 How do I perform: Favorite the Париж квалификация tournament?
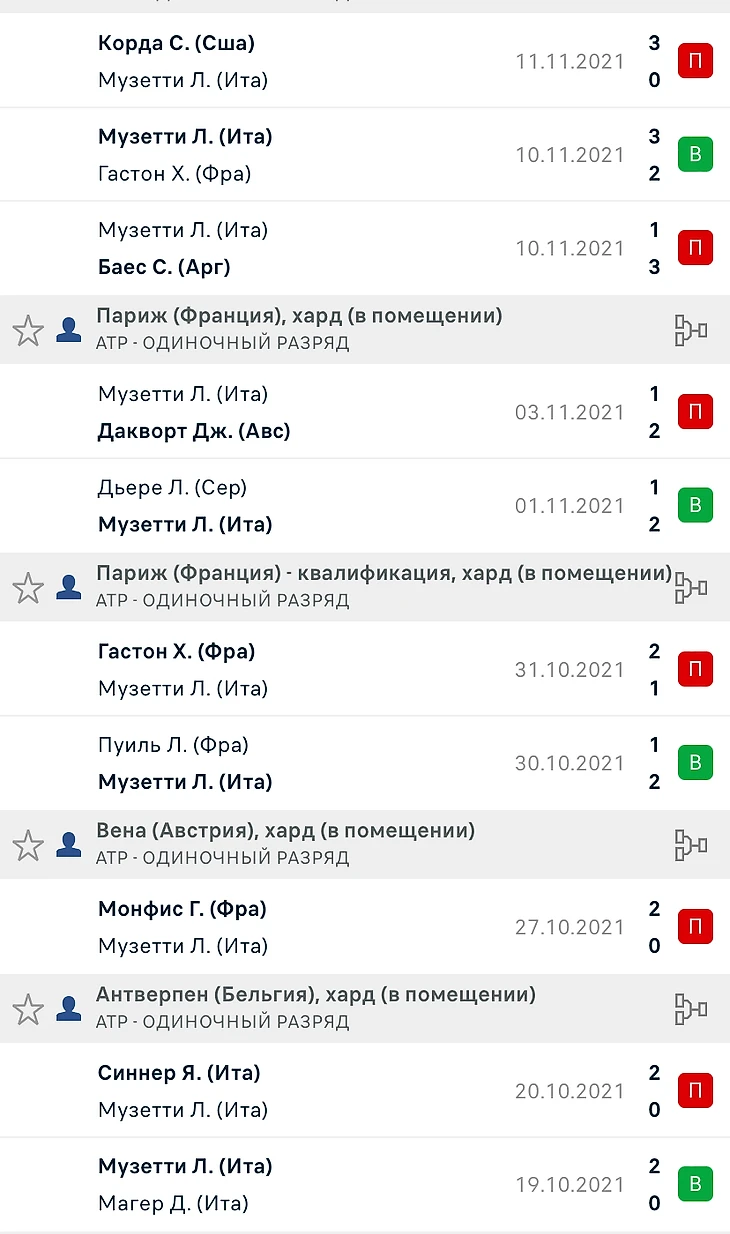pyautogui.click(x=28, y=588)
